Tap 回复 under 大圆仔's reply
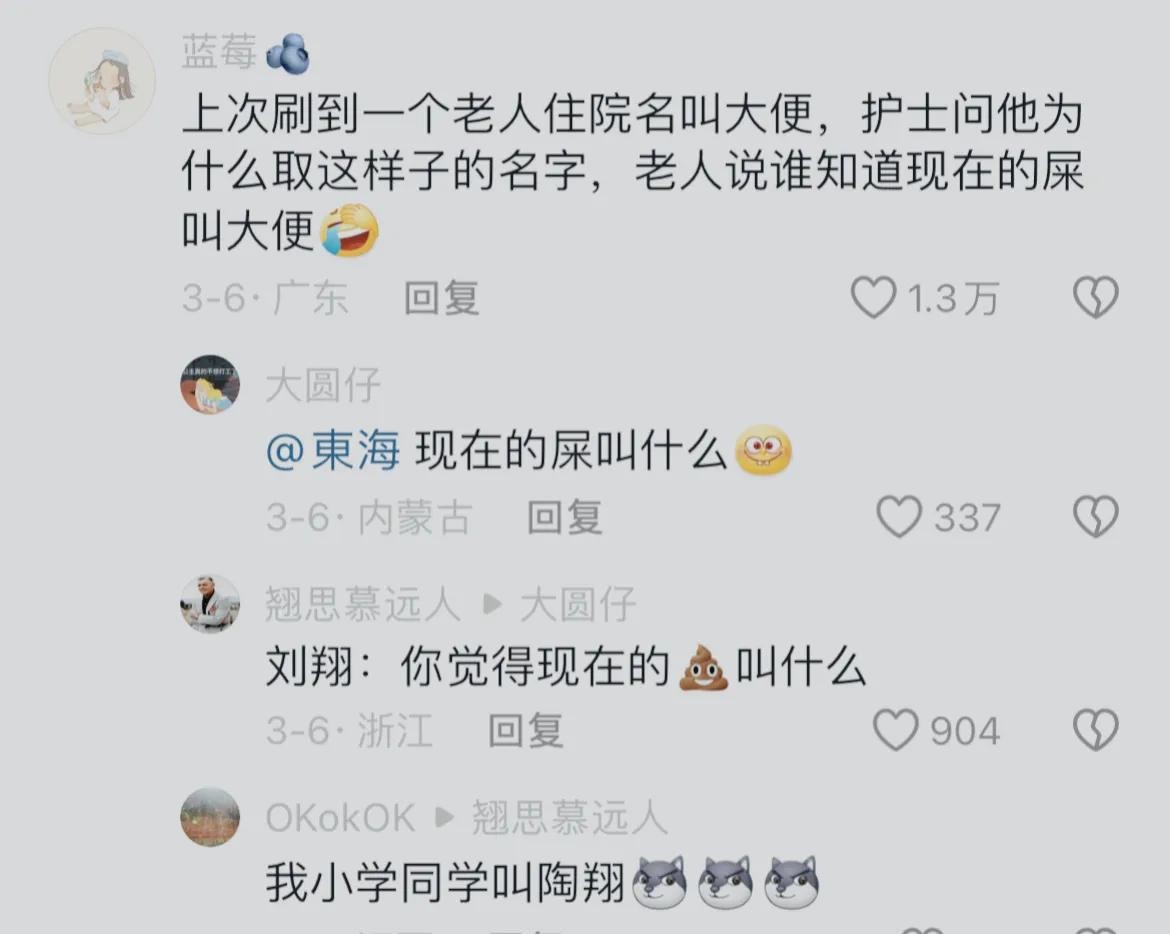 point(564,517)
